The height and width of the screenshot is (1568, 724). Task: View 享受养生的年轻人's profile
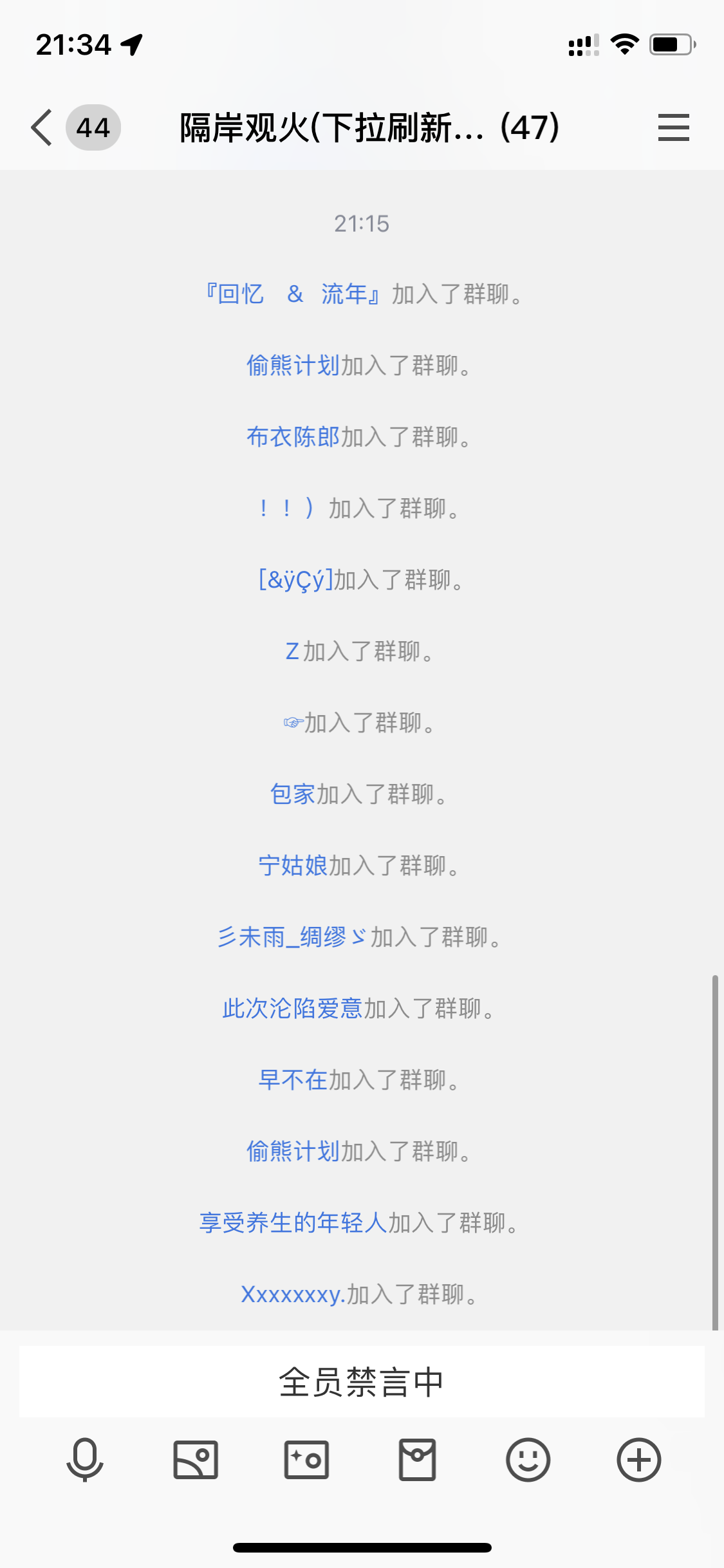point(293,1223)
